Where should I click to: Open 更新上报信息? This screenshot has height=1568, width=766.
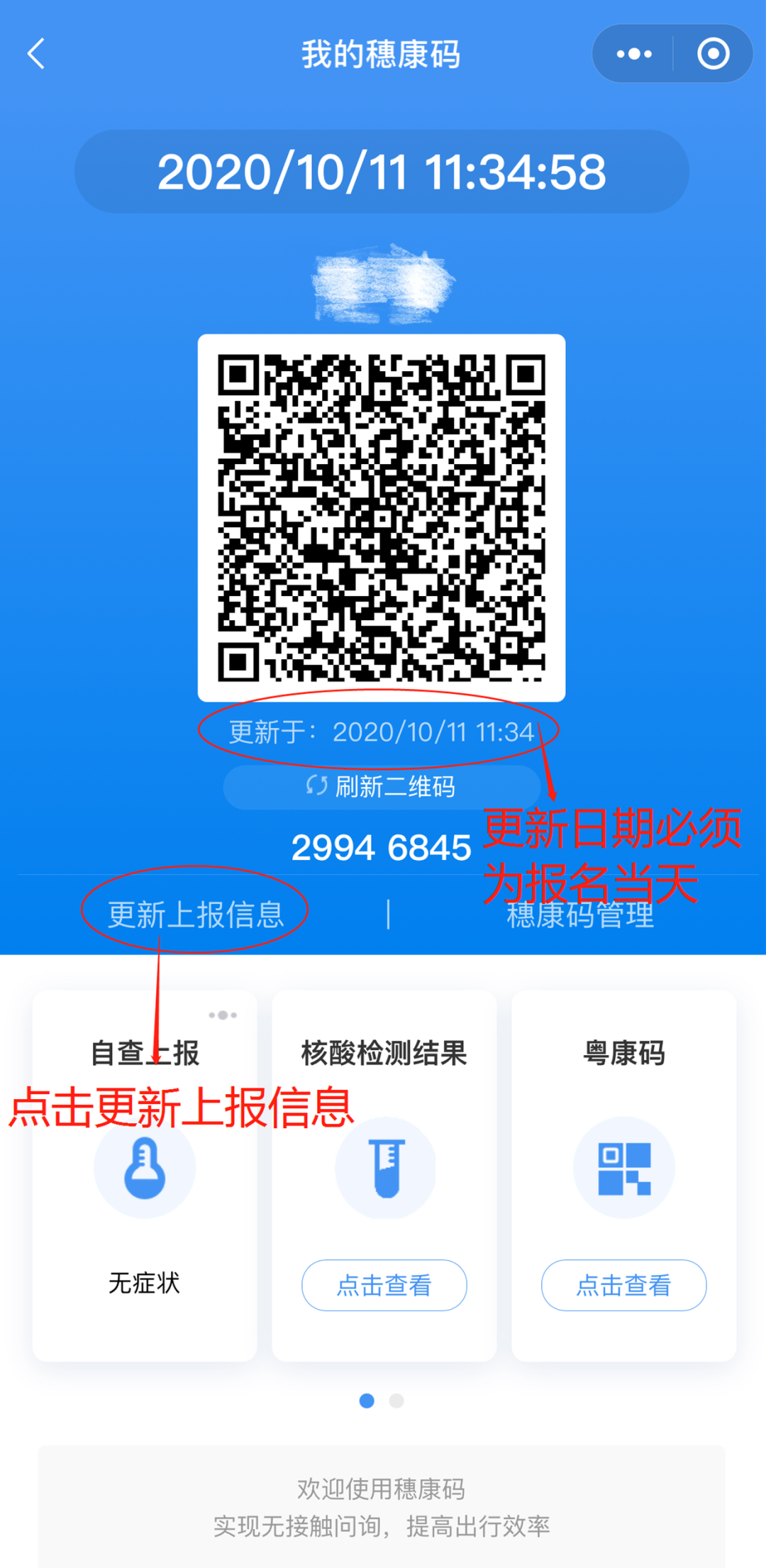click(196, 915)
